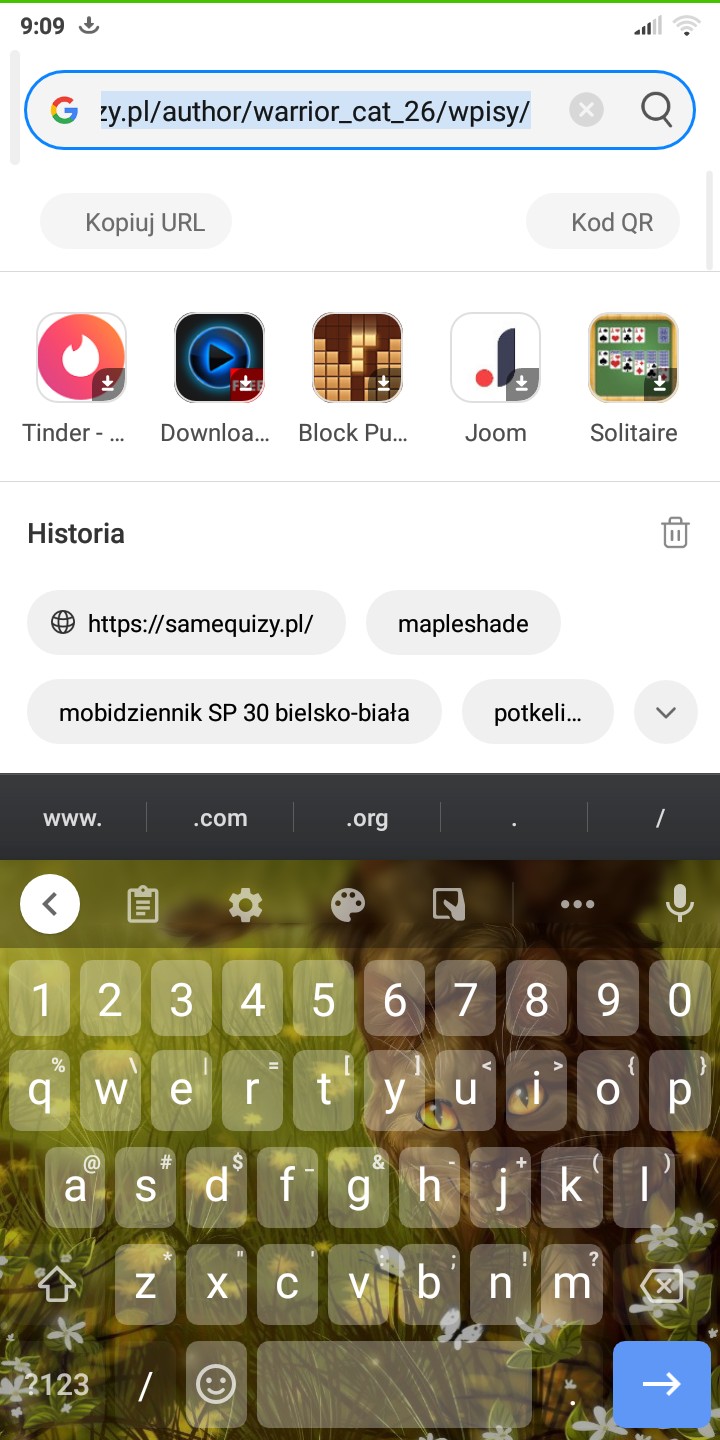Open the Kod QR scanner
Viewport: 720px width, 1440px height.
coord(604,222)
